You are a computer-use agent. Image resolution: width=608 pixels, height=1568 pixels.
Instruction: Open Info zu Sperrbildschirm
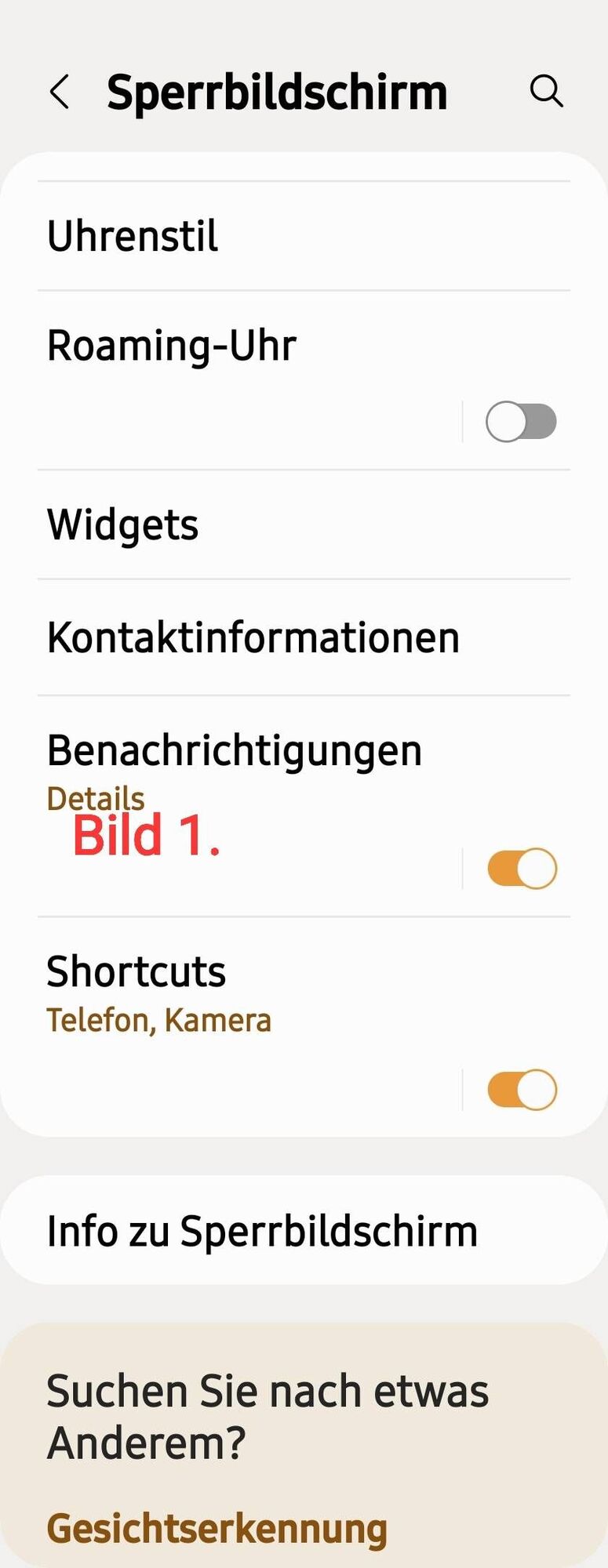click(x=263, y=1231)
